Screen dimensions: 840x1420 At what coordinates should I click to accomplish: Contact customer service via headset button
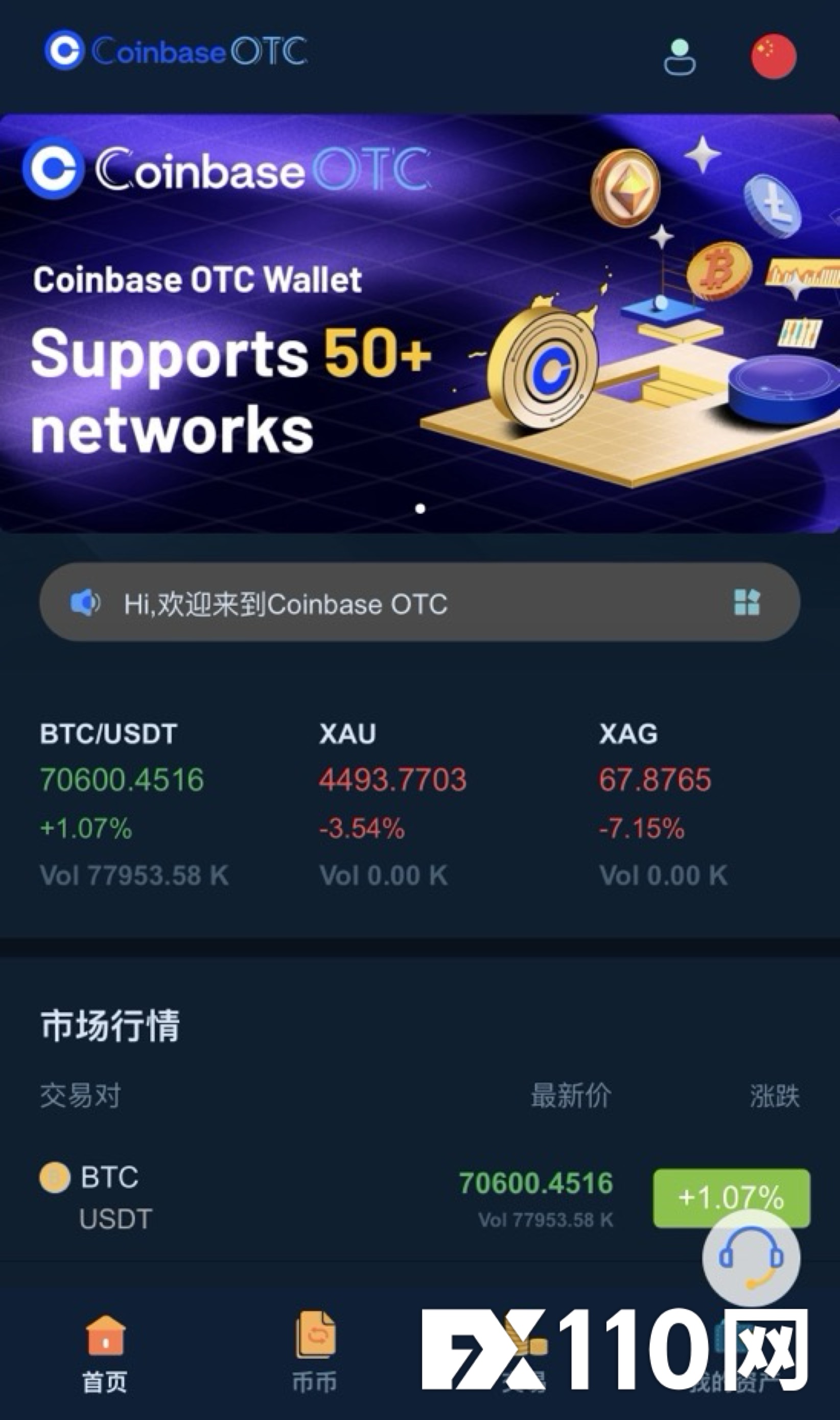[751, 1258]
